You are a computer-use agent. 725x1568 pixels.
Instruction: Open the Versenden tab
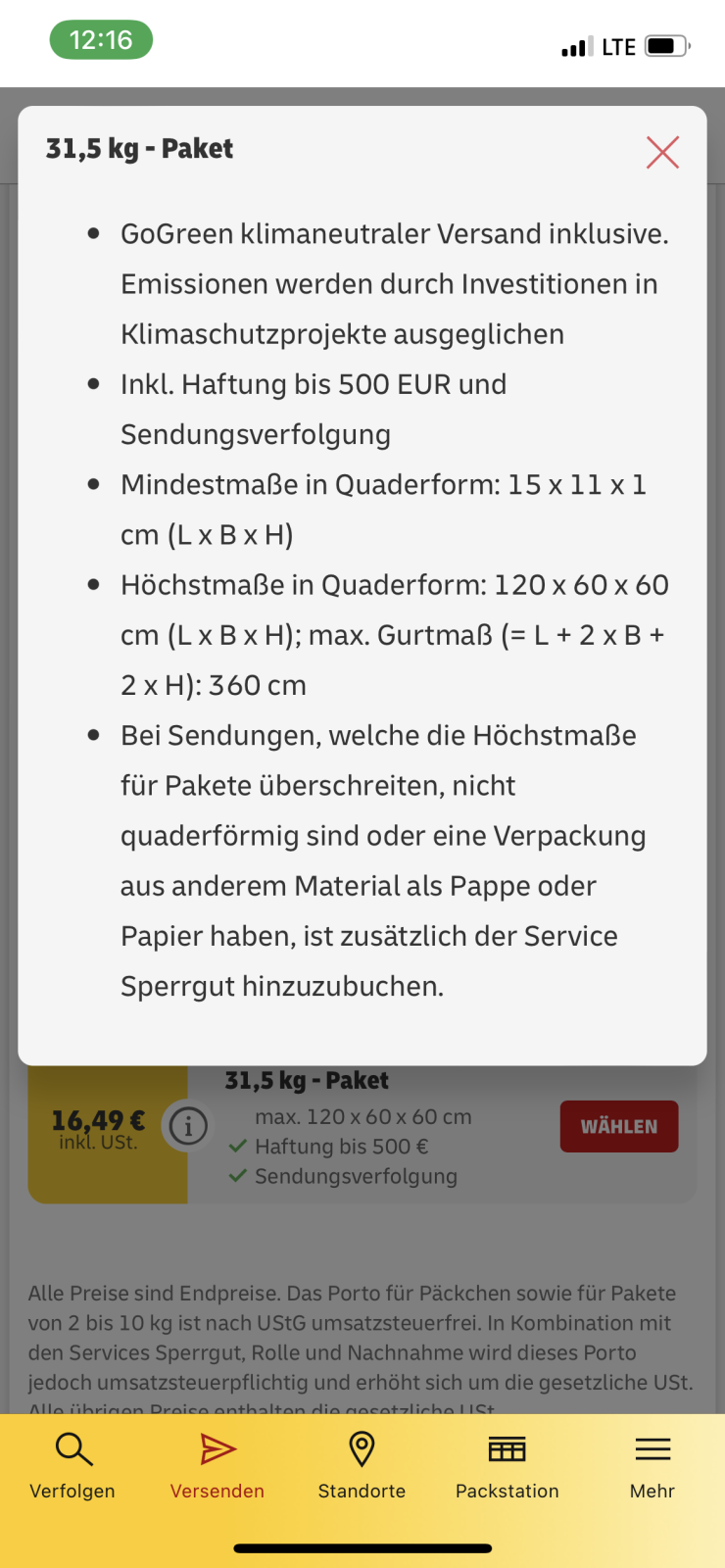pyautogui.click(x=217, y=1465)
